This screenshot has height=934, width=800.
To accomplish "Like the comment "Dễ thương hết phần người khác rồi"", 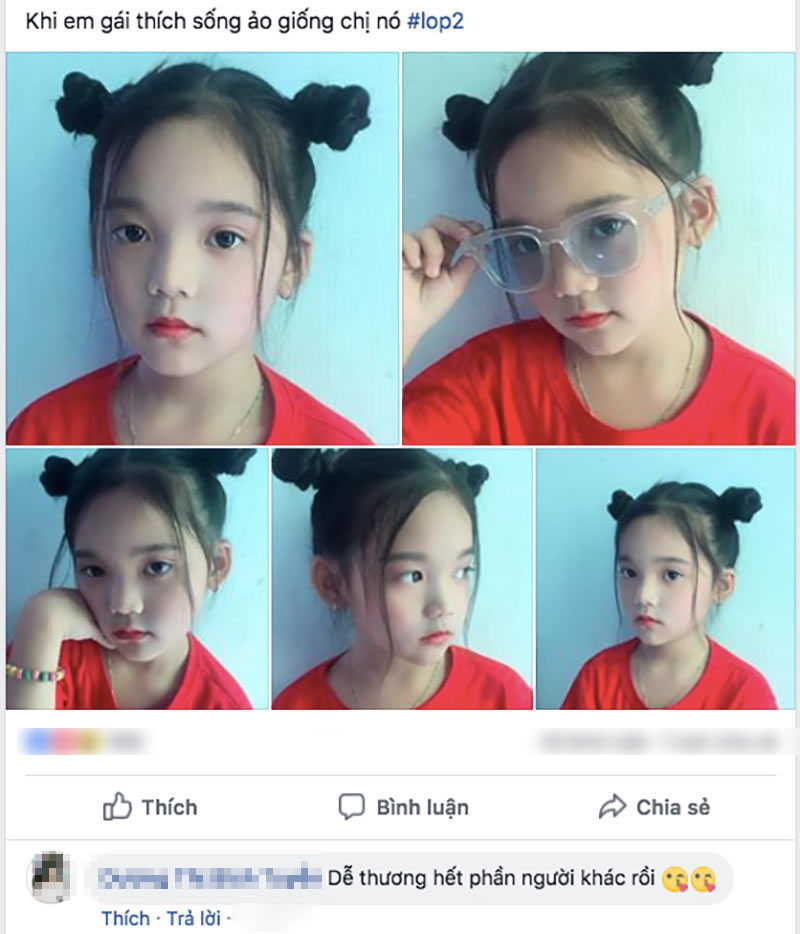I will tap(125, 917).
